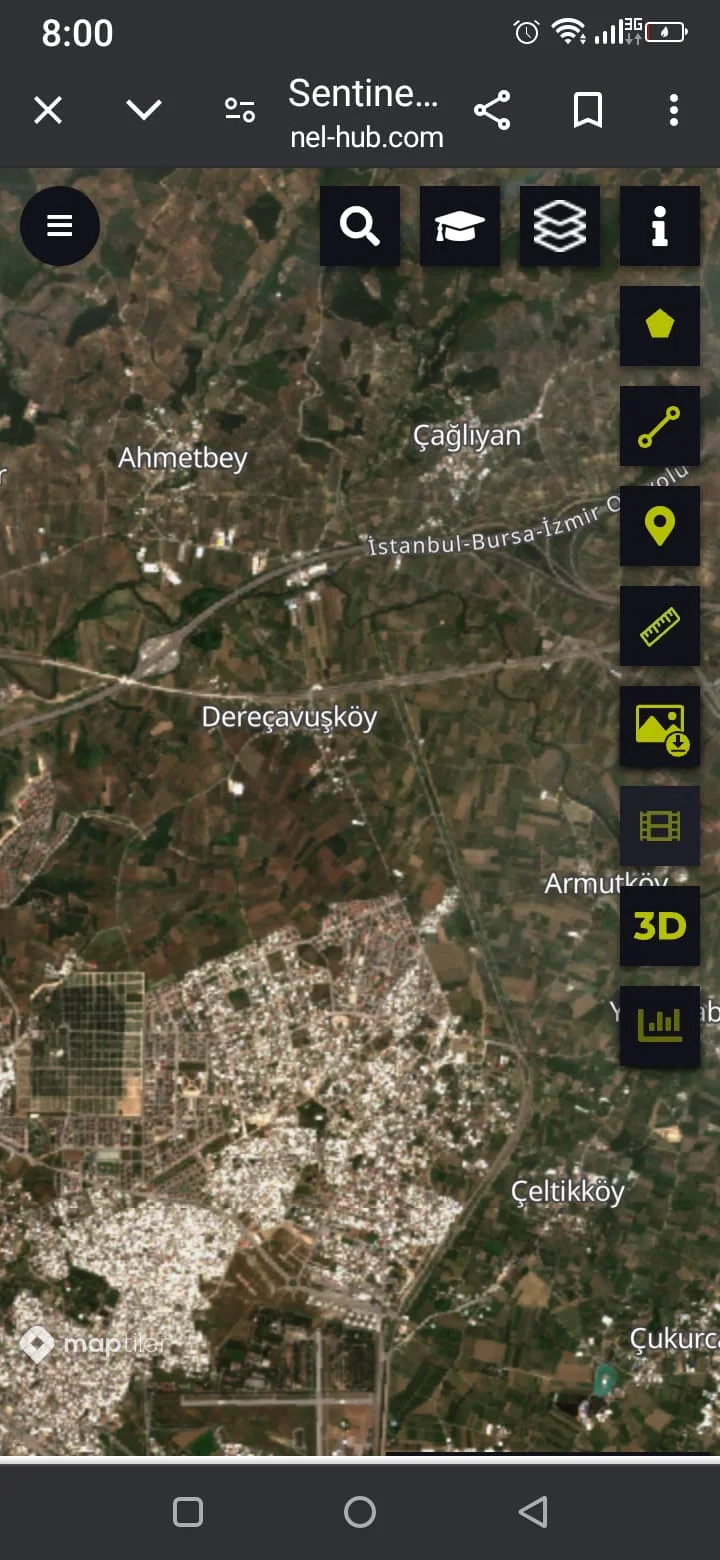Screen dimensions: 720x1560
Task: Open the layers panel
Action: [560, 227]
